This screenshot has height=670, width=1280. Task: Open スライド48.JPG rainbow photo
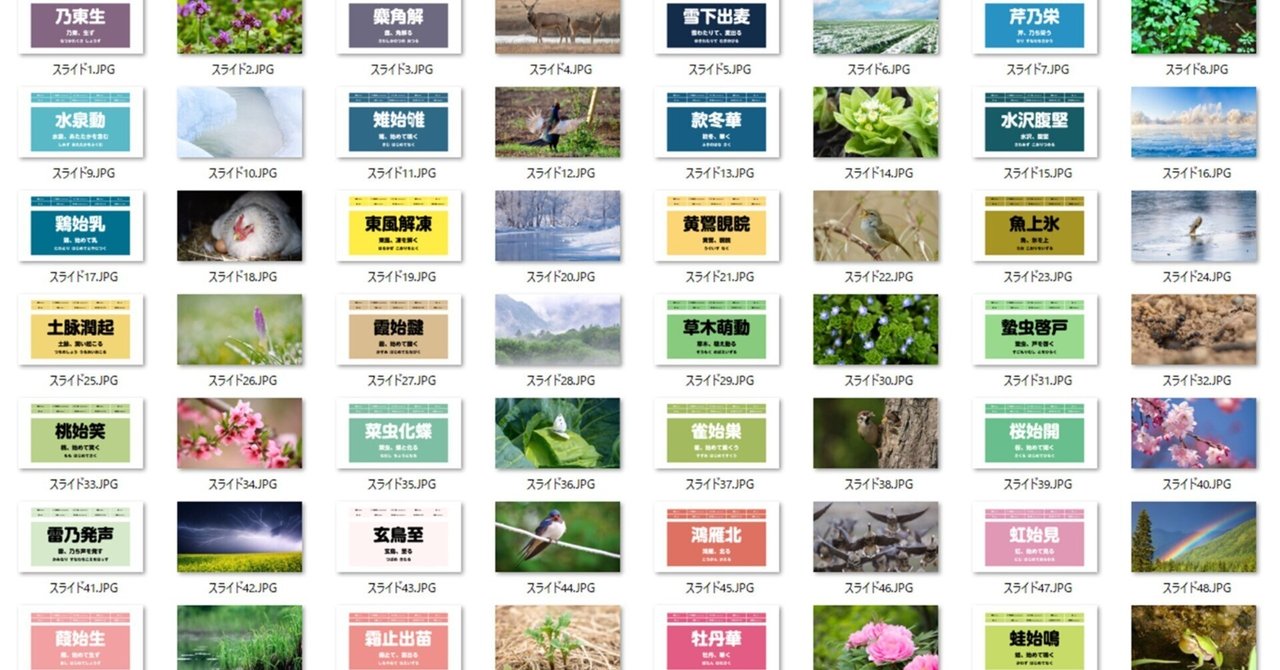(x=1194, y=536)
